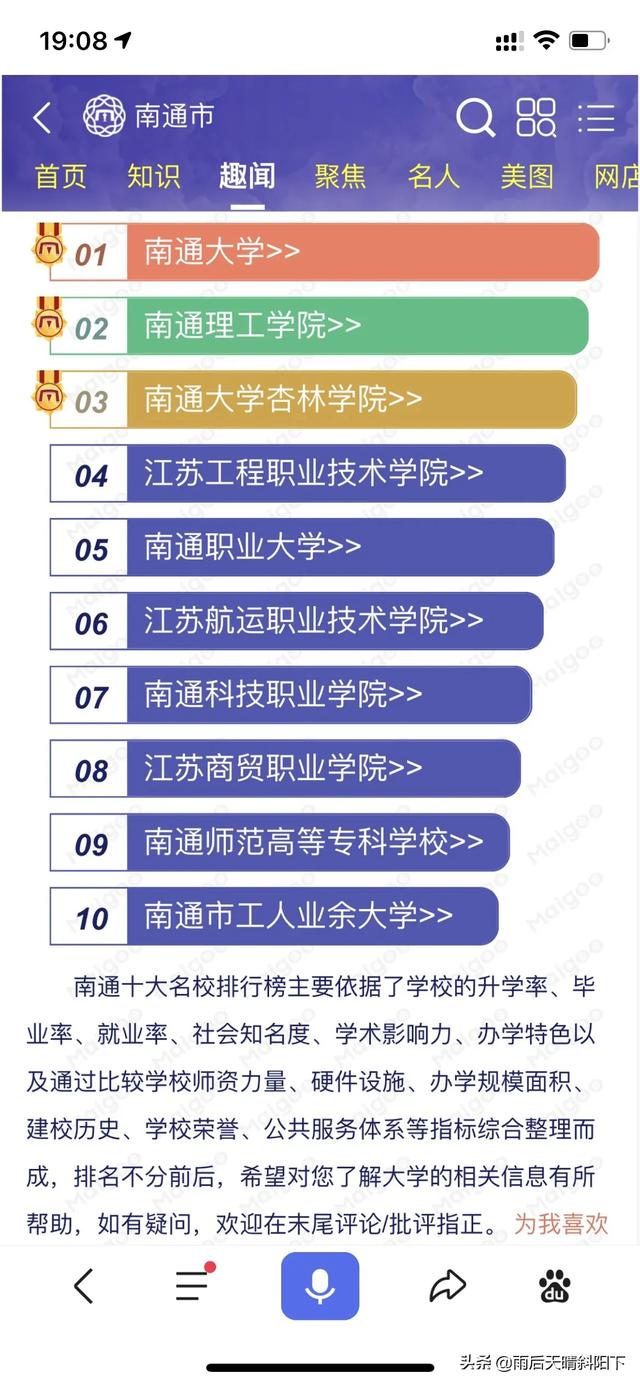
Task: Switch to the 聚焦 tab
Action: tap(340, 176)
